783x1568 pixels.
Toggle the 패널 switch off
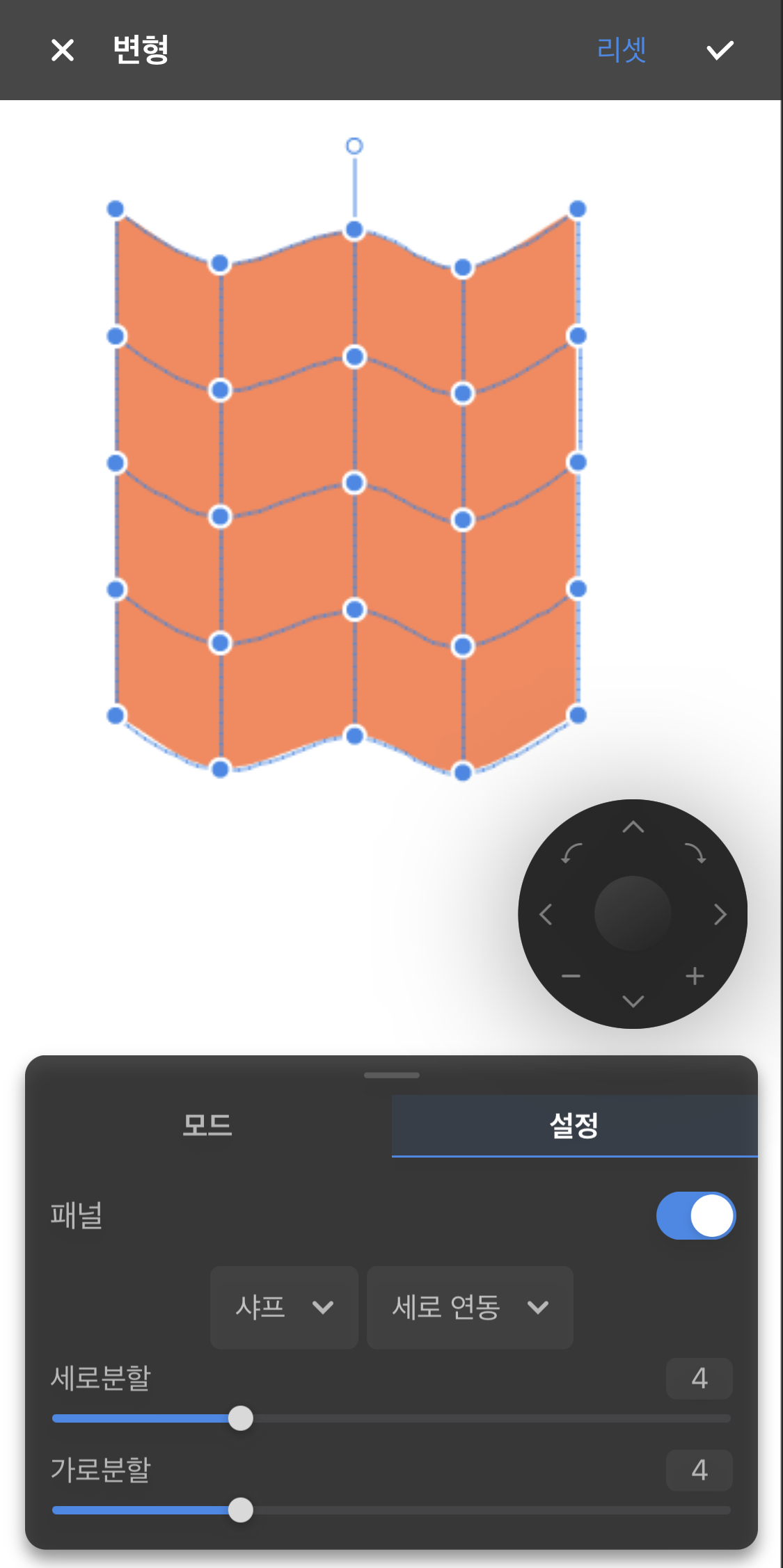695,1215
